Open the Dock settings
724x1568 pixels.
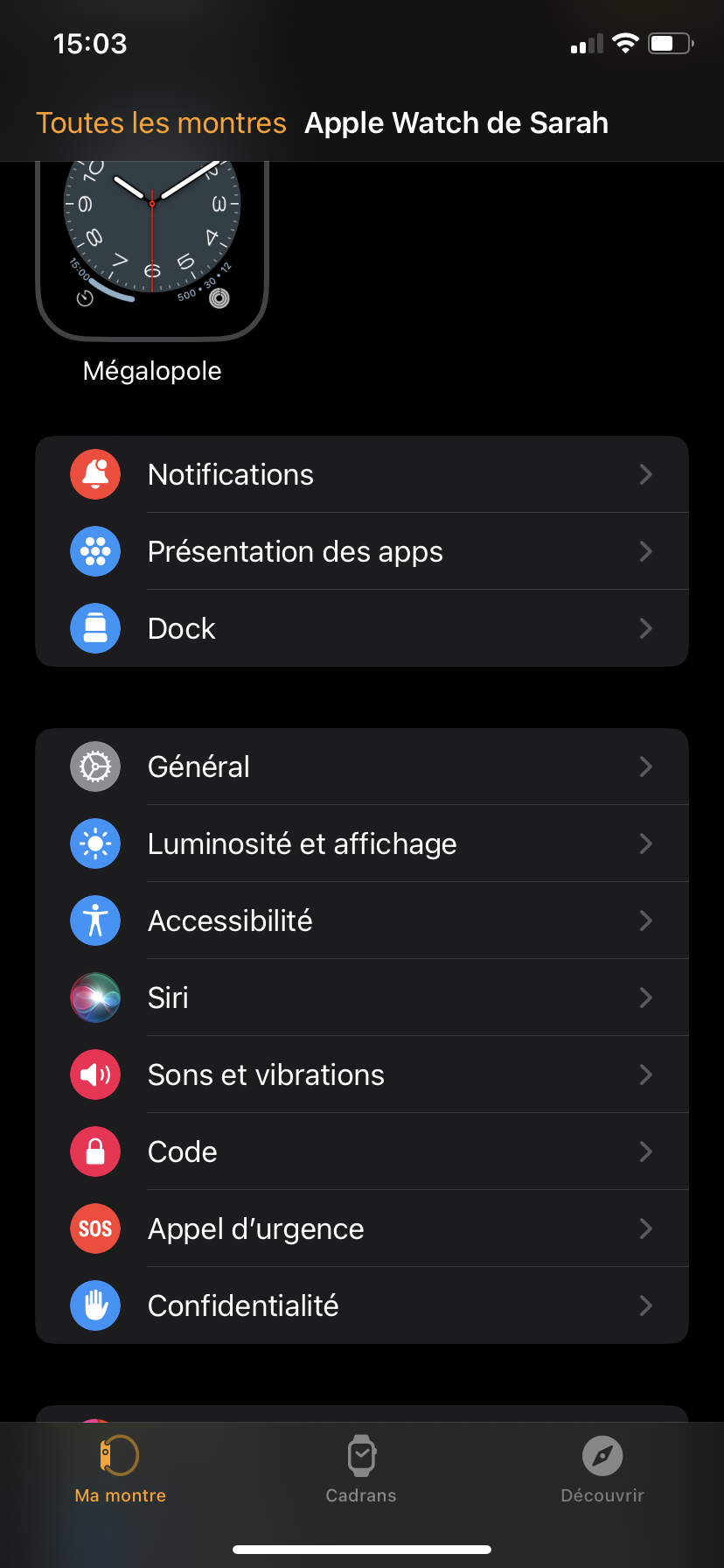pos(362,628)
